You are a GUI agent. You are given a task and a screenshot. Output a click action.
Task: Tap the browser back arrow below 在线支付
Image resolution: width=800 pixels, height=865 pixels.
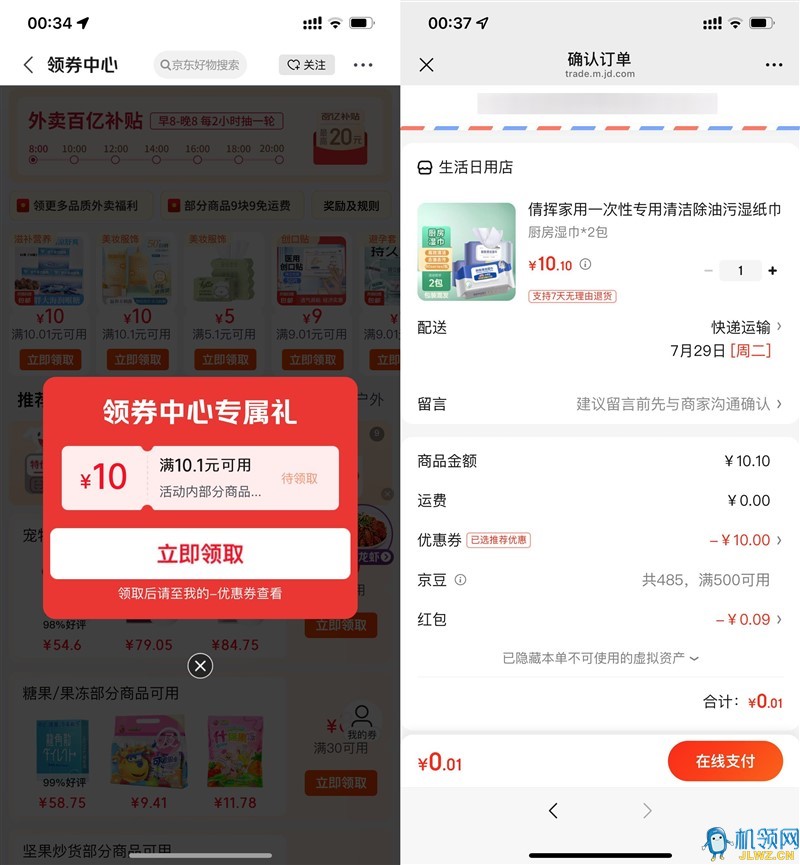pyautogui.click(x=553, y=811)
